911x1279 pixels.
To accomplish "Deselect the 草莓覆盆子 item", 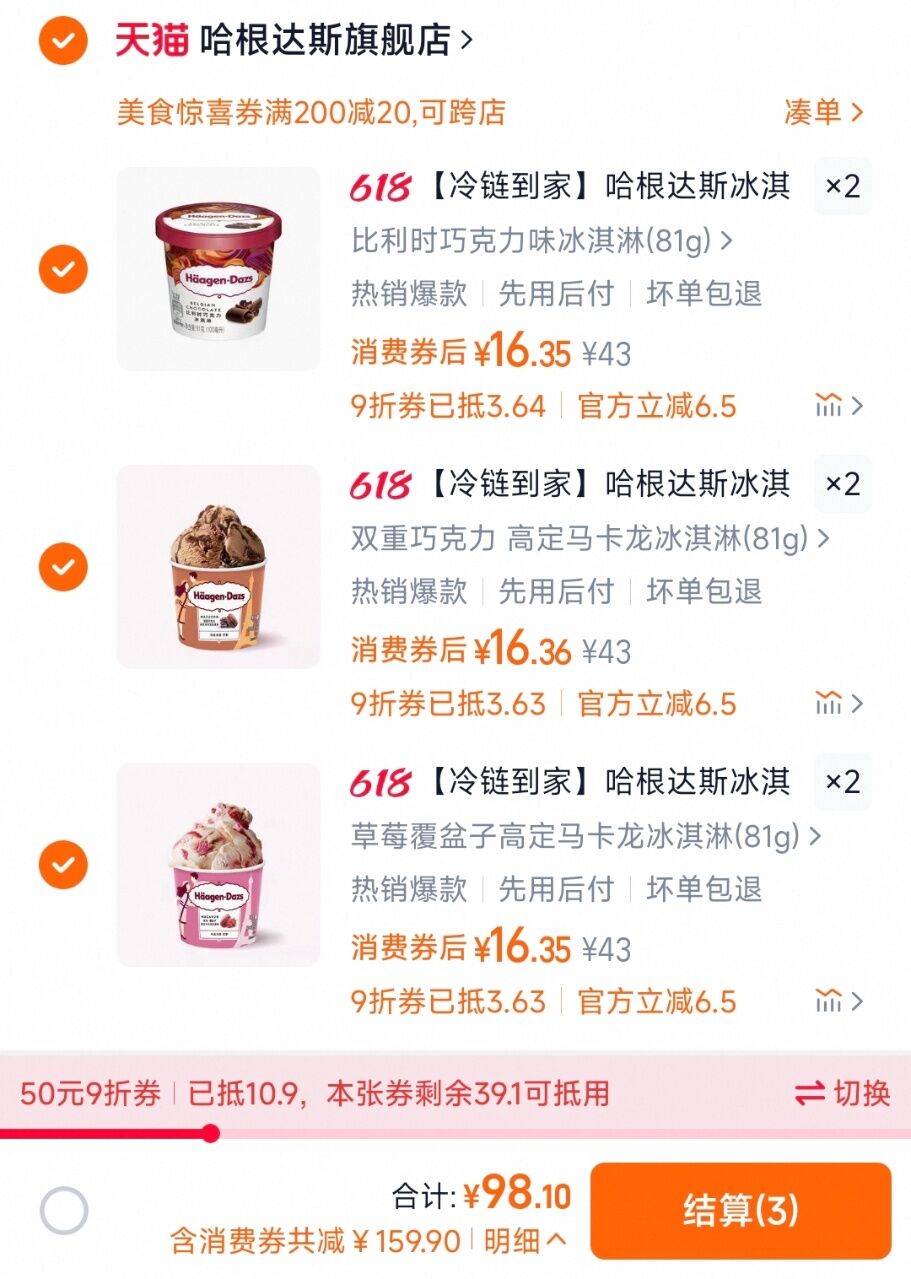I will [x=63, y=865].
